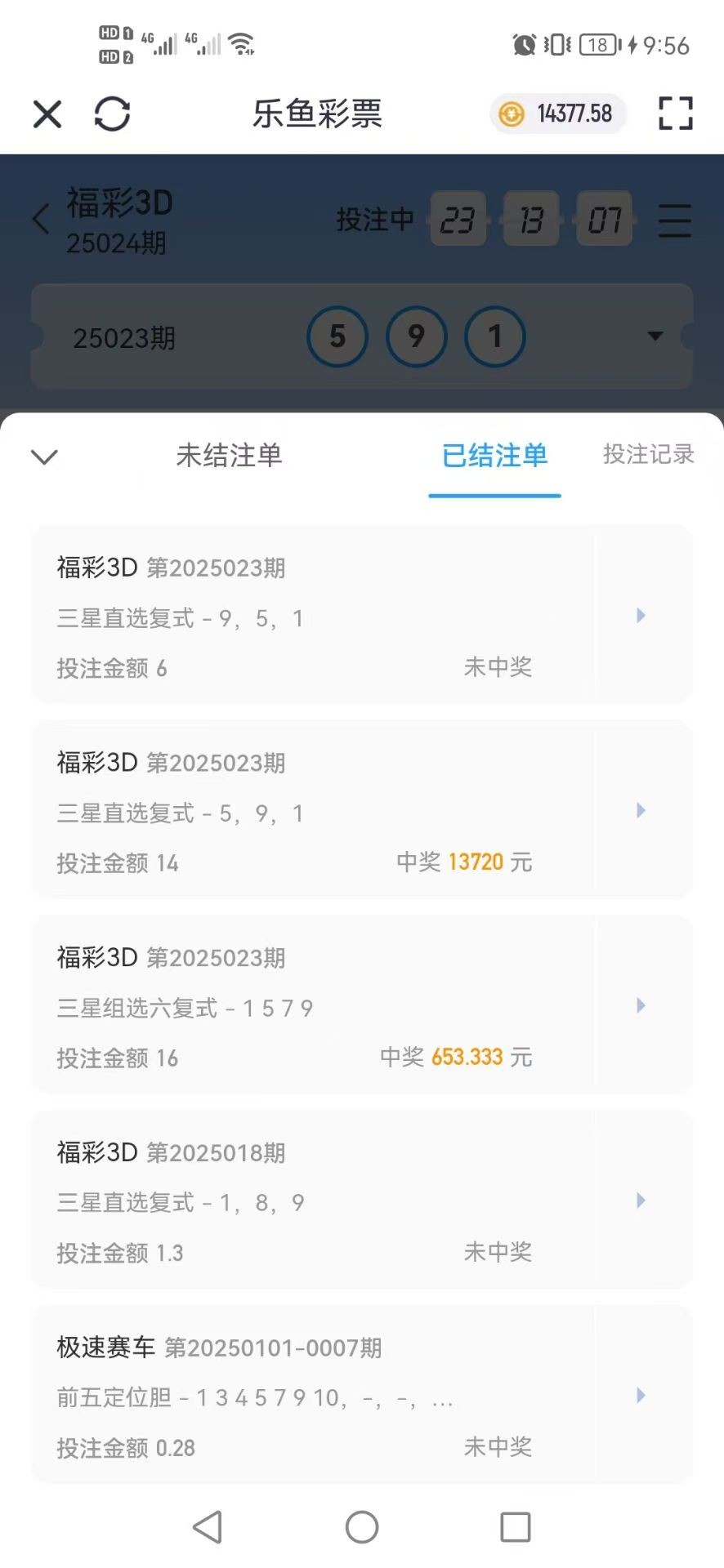
Task: View the winning bet of 13720 元
Action: tap(362, 810)
